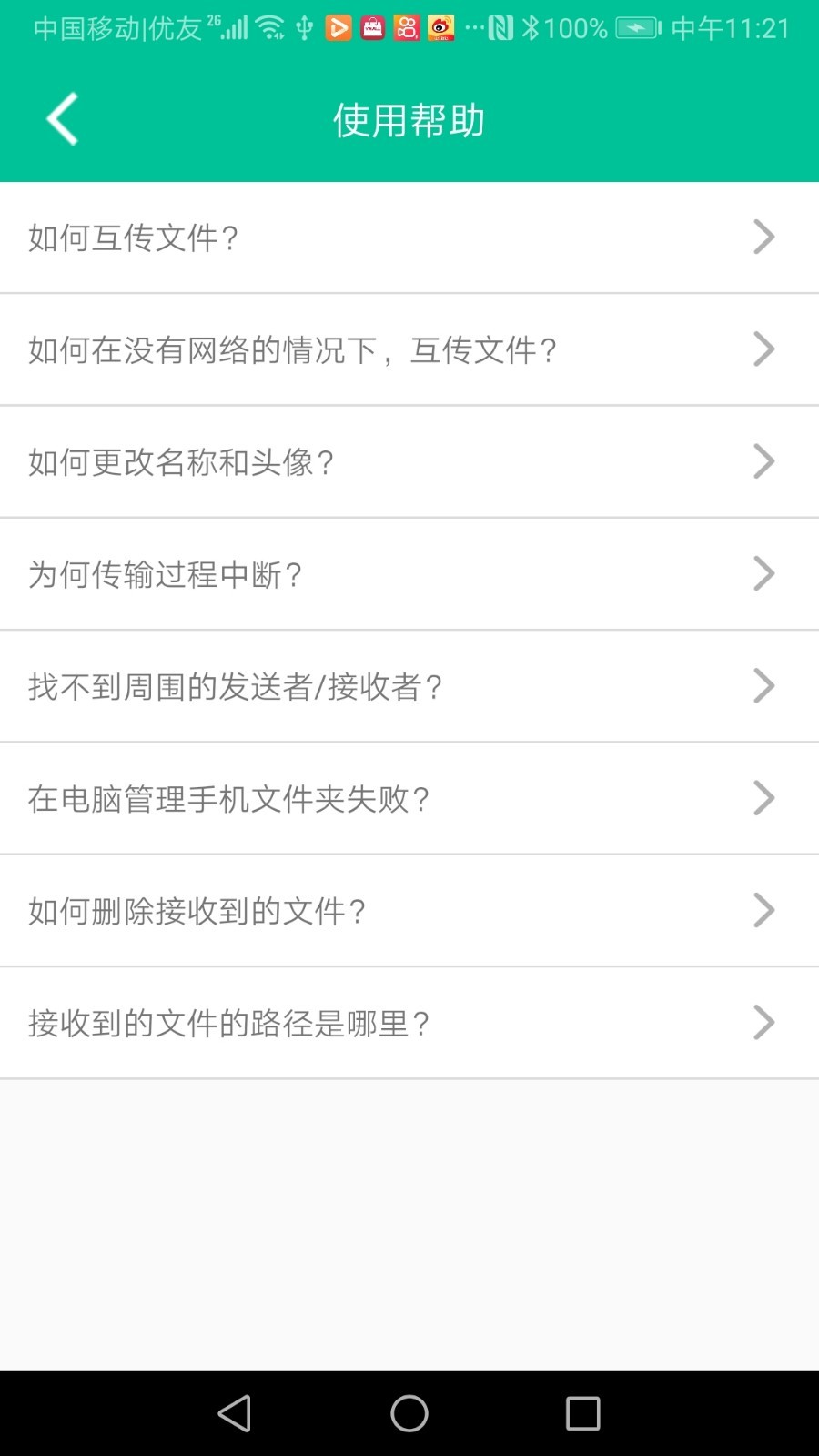The width and height of the screenshot is (819, 1456).
Task: Tap the Home circle navigation button
Action: (x=409, y=1414)
